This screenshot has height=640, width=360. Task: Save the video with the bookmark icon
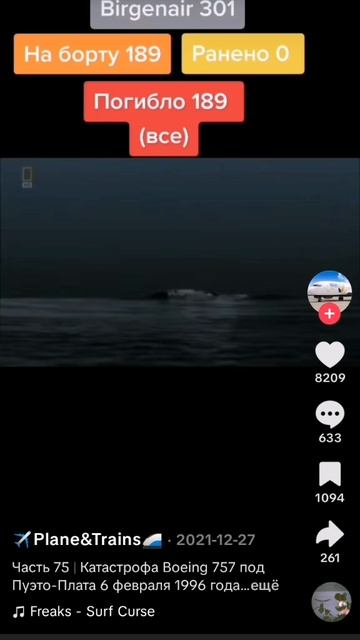click(330, 474)
